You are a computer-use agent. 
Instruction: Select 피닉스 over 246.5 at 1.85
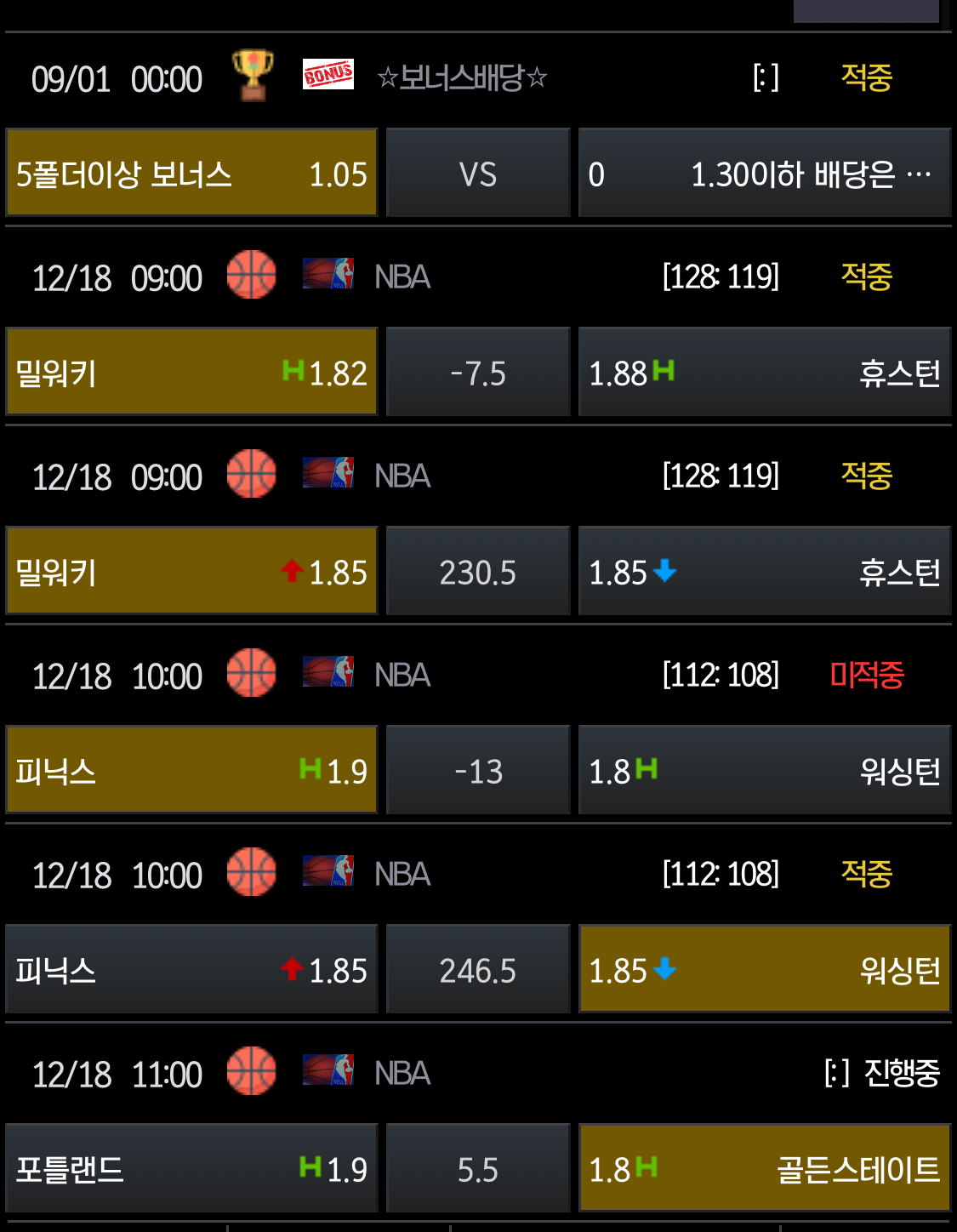[x=191, y=969]
